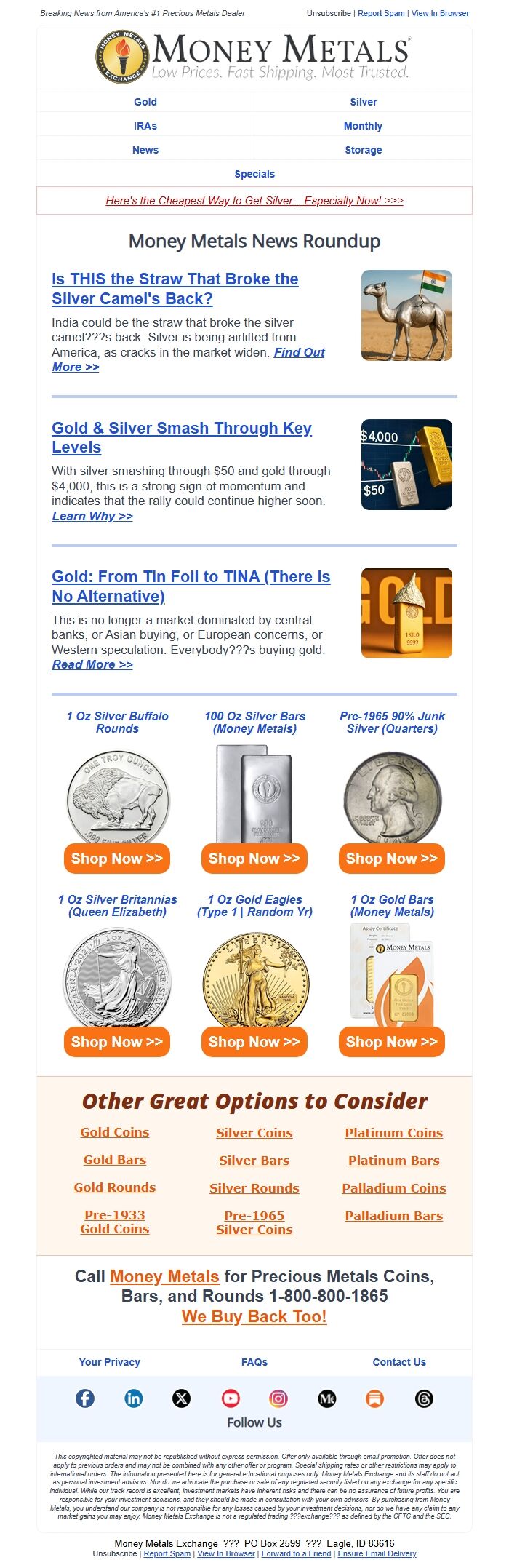
Task: Open Gold & Silver Smash Through Key Levels
Action: point(182,437)
